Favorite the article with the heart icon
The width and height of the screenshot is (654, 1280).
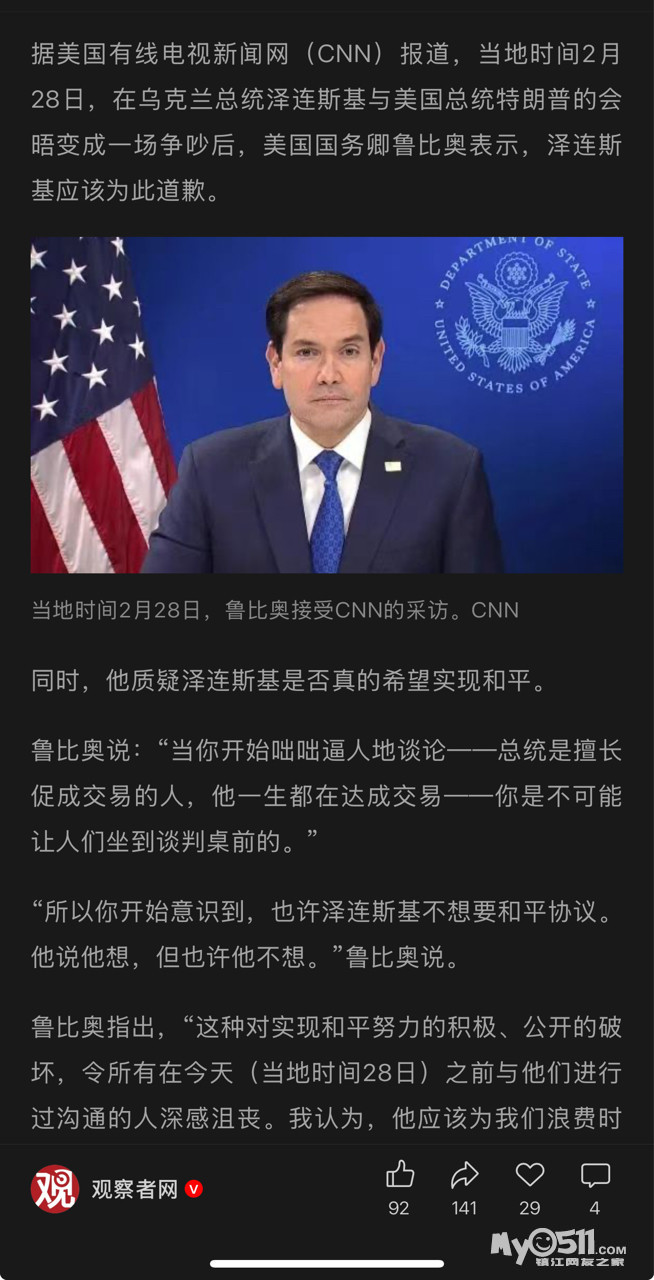[x=530, y=1175]
